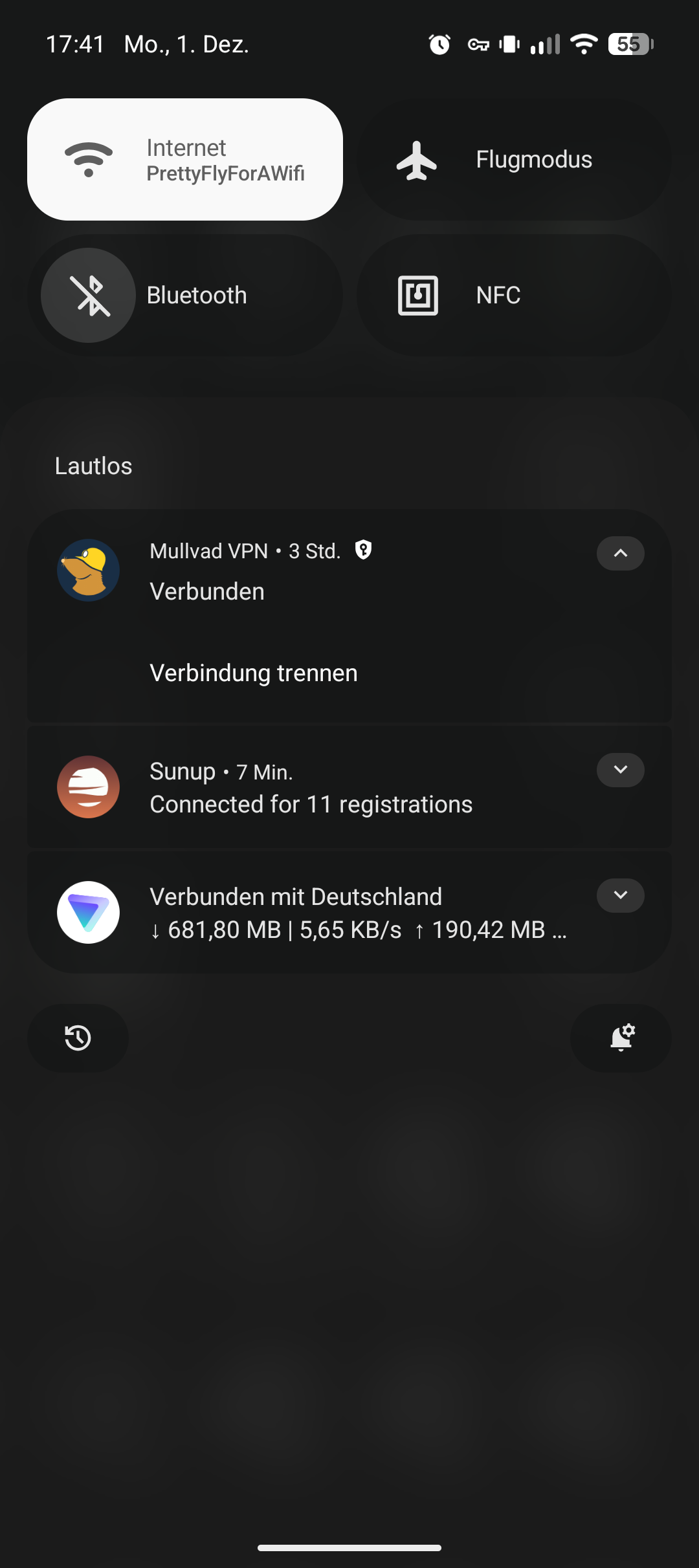The height and width of the screenshot is (1568, 699).
Task: Turn on Bluetooth
Action: click(x=89, y=296)
